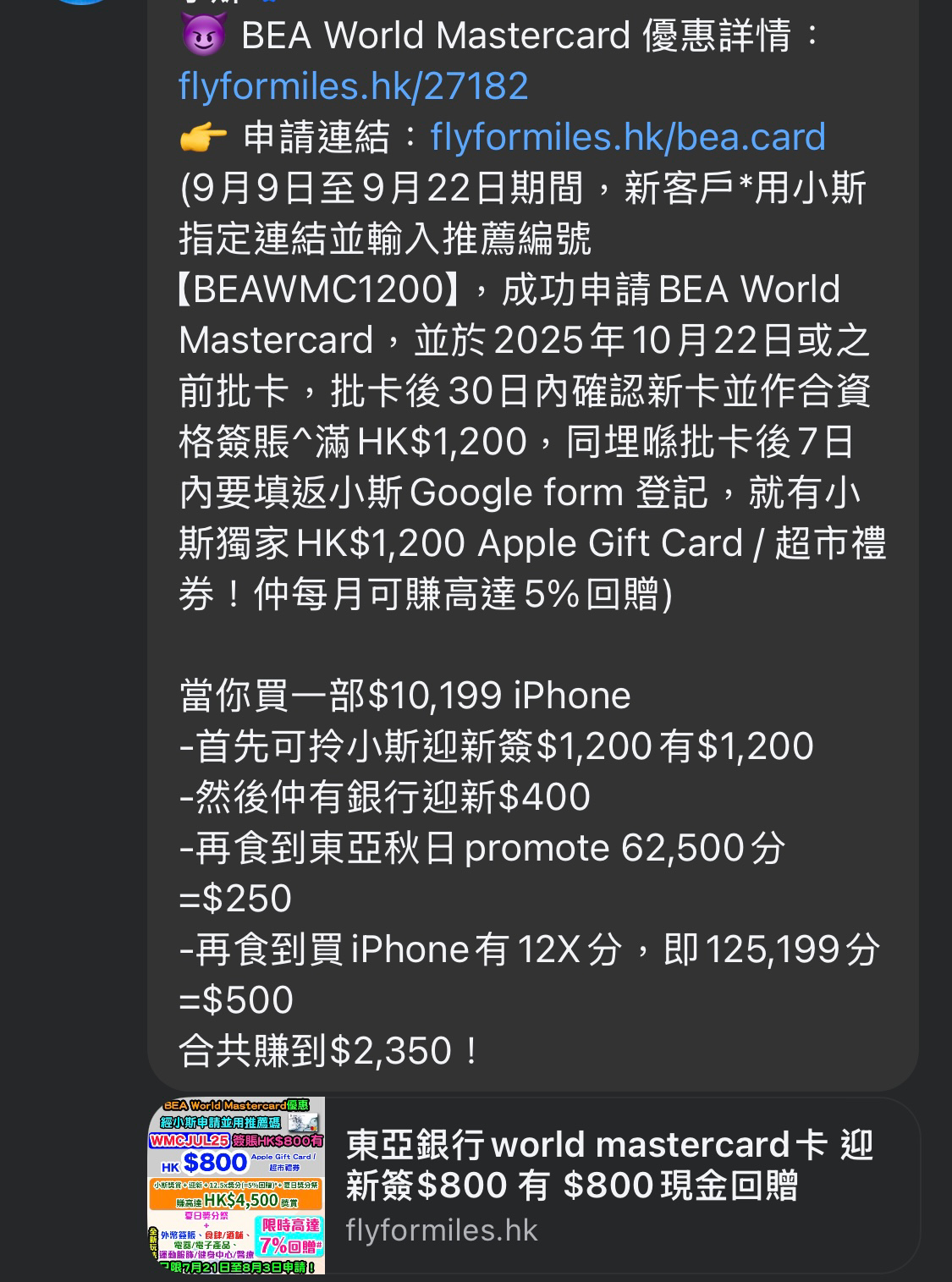Click the 限時高達7%回贈 badge on the thumbnail
This screenshot has width=952, height=1282.
point(291,1238)
